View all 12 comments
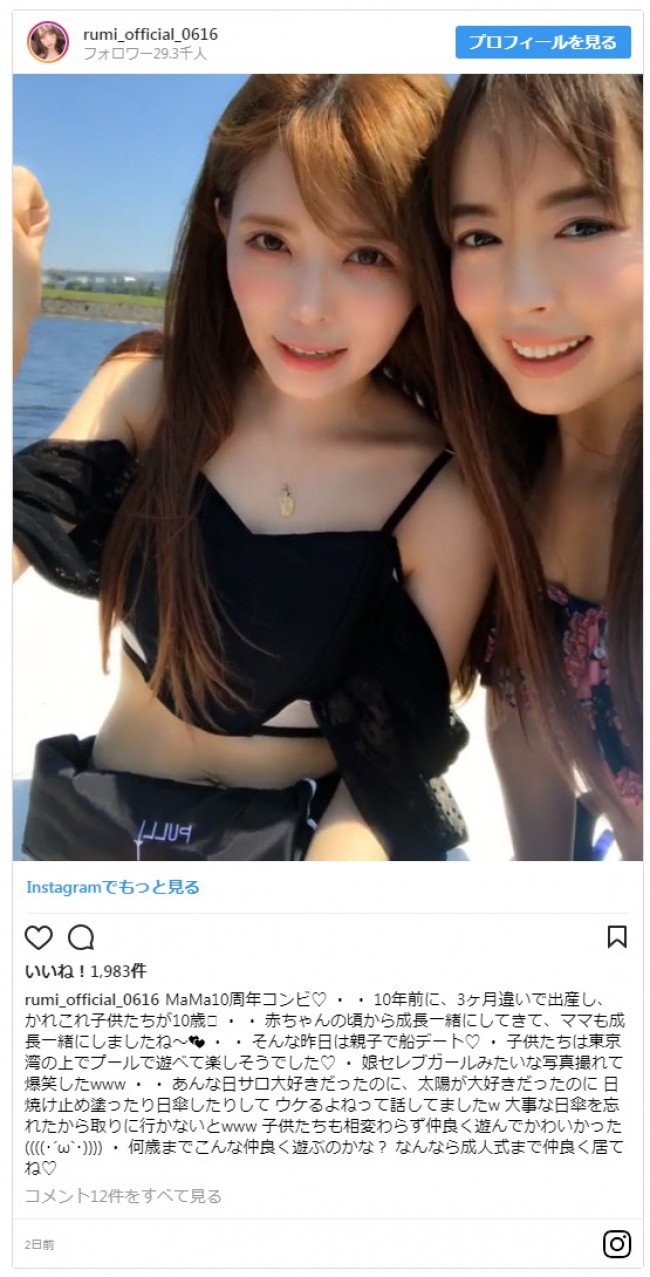650x1277 pixels. (x=123, y=1196)
